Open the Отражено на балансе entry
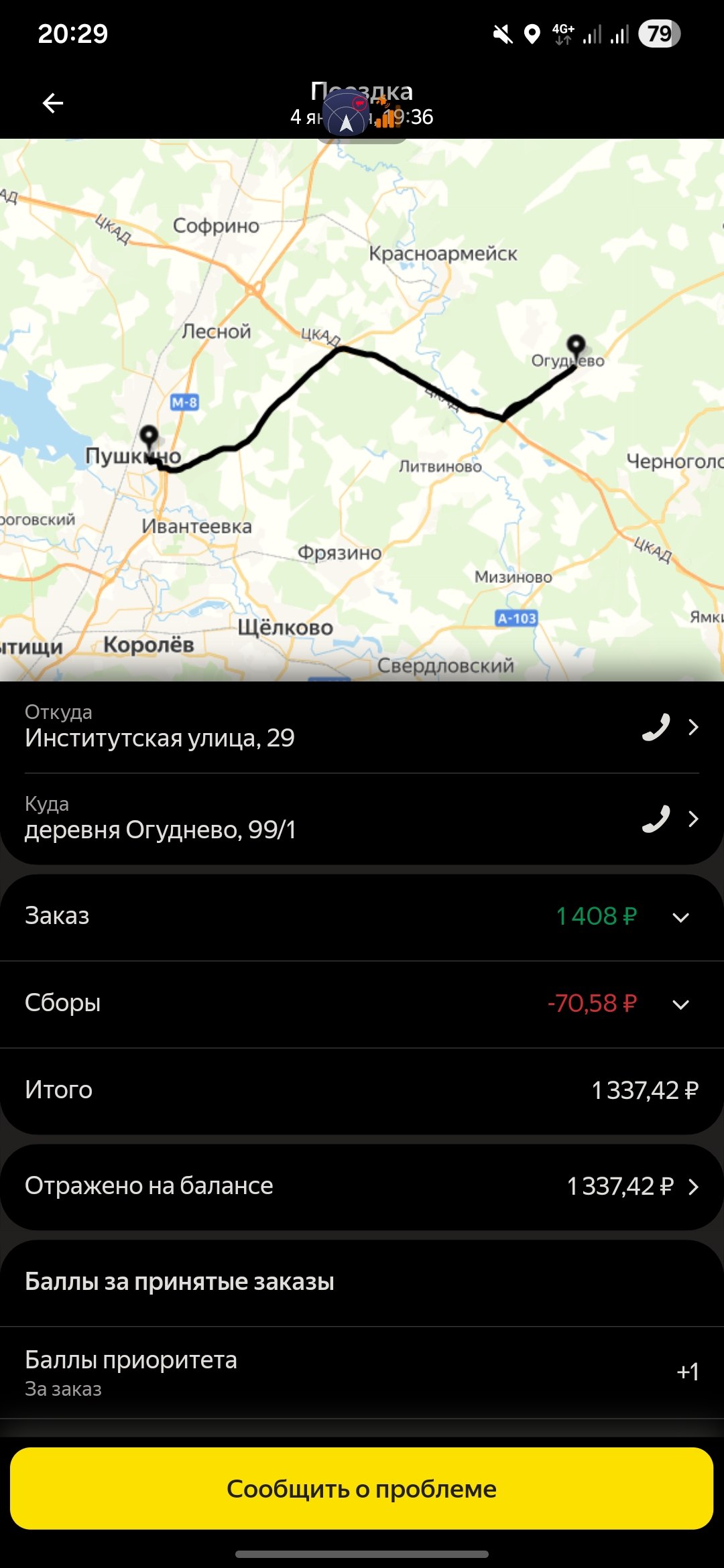Screen dimensions: 724x1568 pyautogui.click(x=362, y=1186)
